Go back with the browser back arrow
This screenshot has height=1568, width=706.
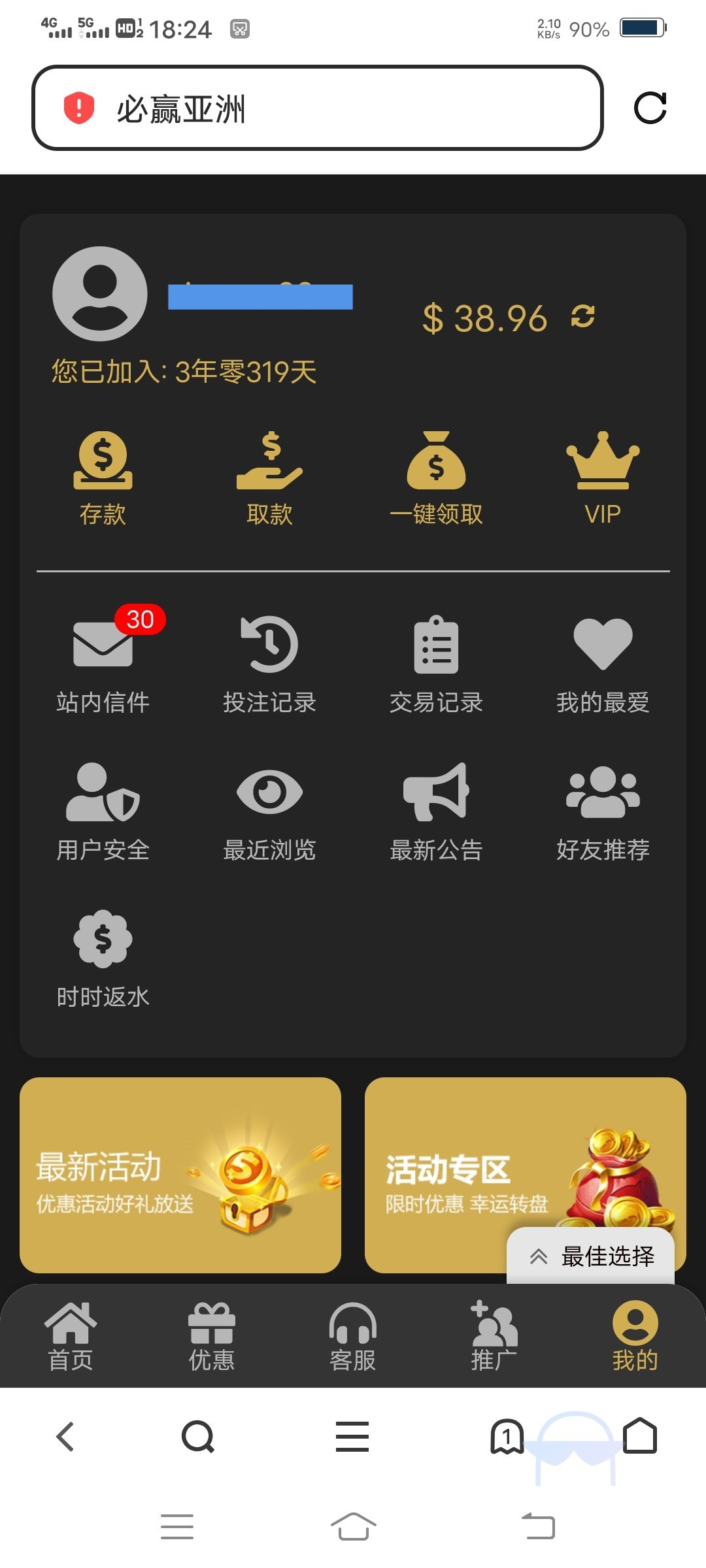65,1437
